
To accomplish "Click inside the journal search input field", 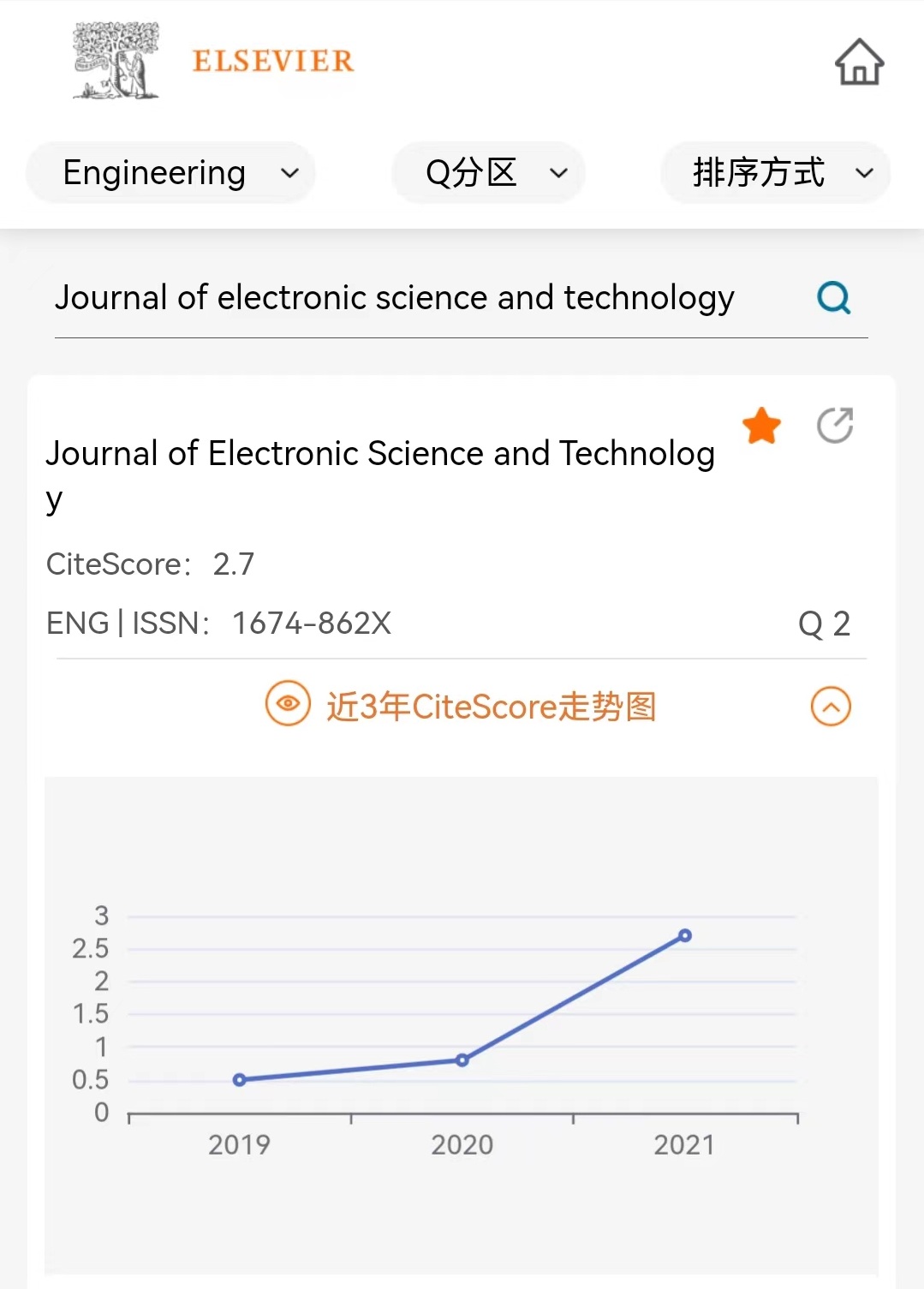I will [x=394, y=298].
